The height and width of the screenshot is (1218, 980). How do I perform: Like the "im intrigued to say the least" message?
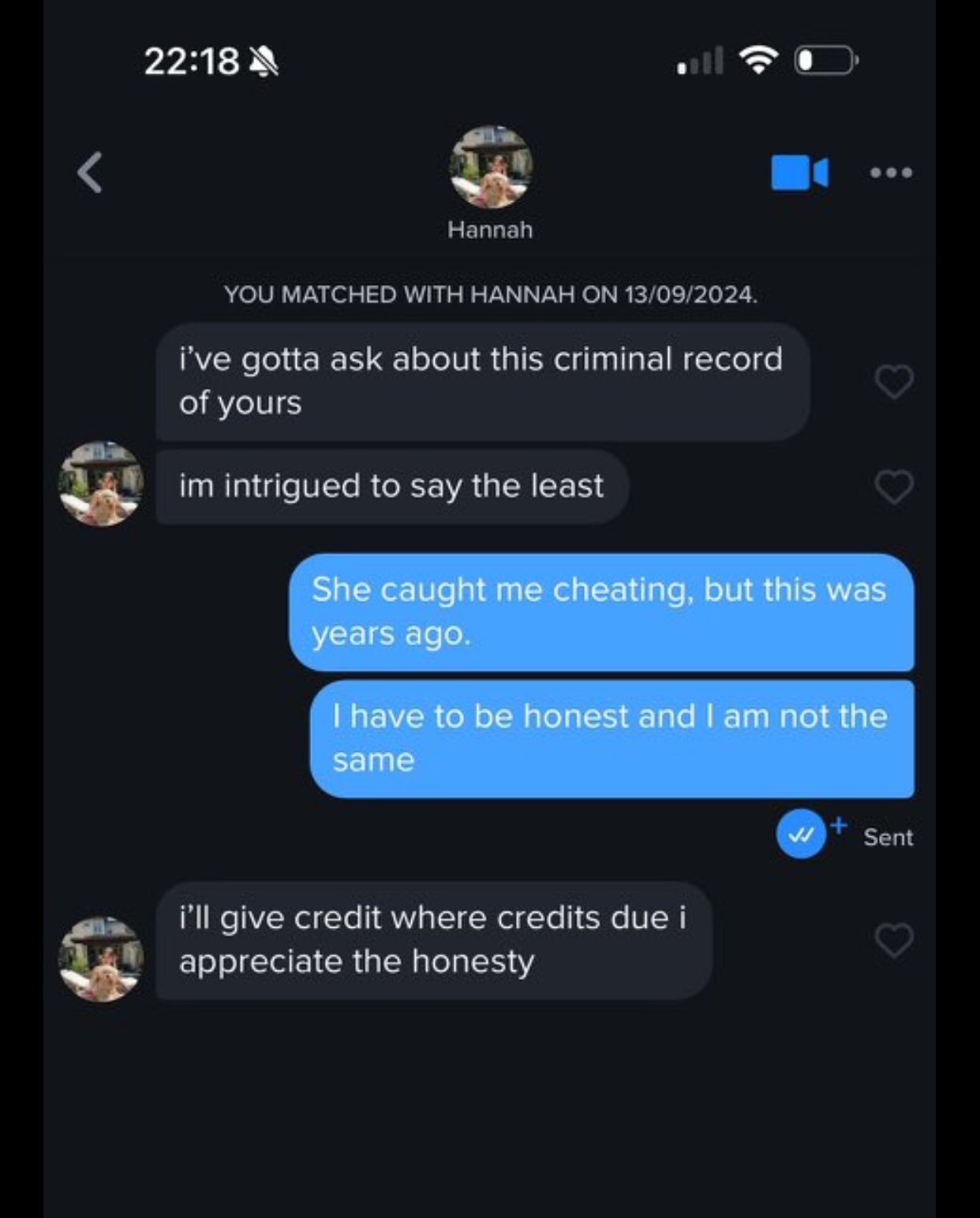tap(894, 487)
